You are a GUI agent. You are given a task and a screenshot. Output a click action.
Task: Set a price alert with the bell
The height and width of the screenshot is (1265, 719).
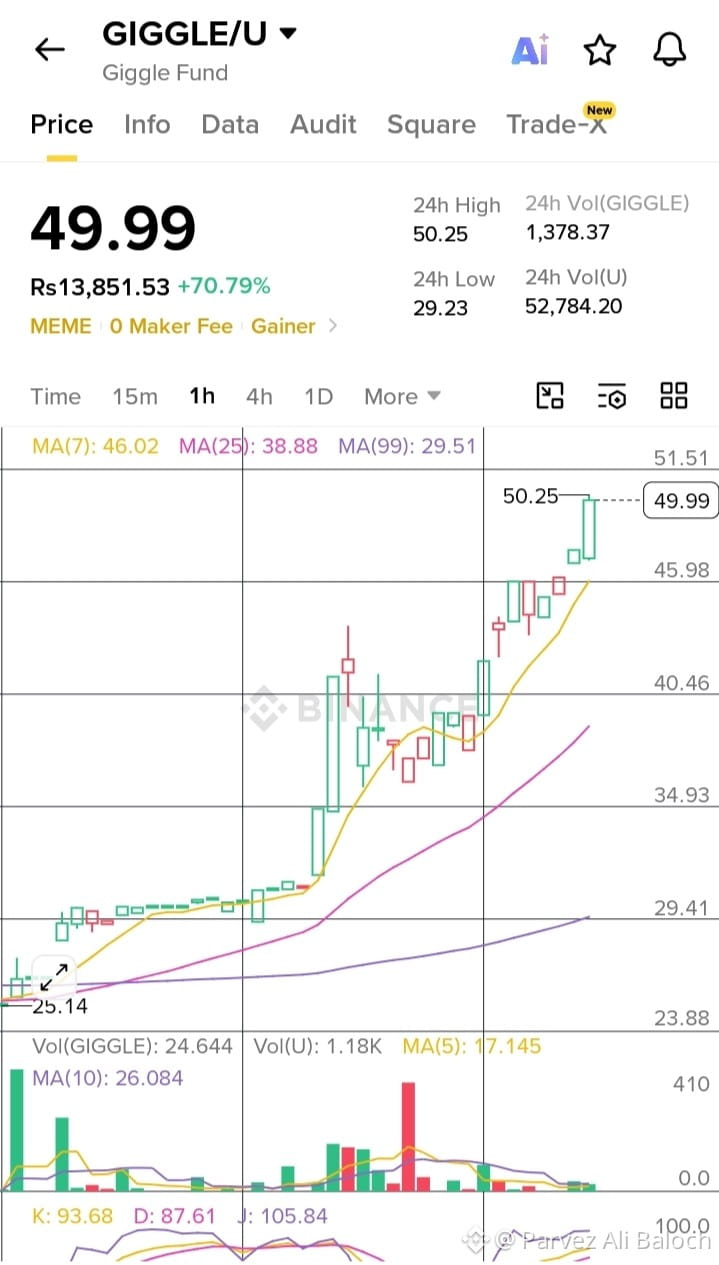tap(670, 50)
